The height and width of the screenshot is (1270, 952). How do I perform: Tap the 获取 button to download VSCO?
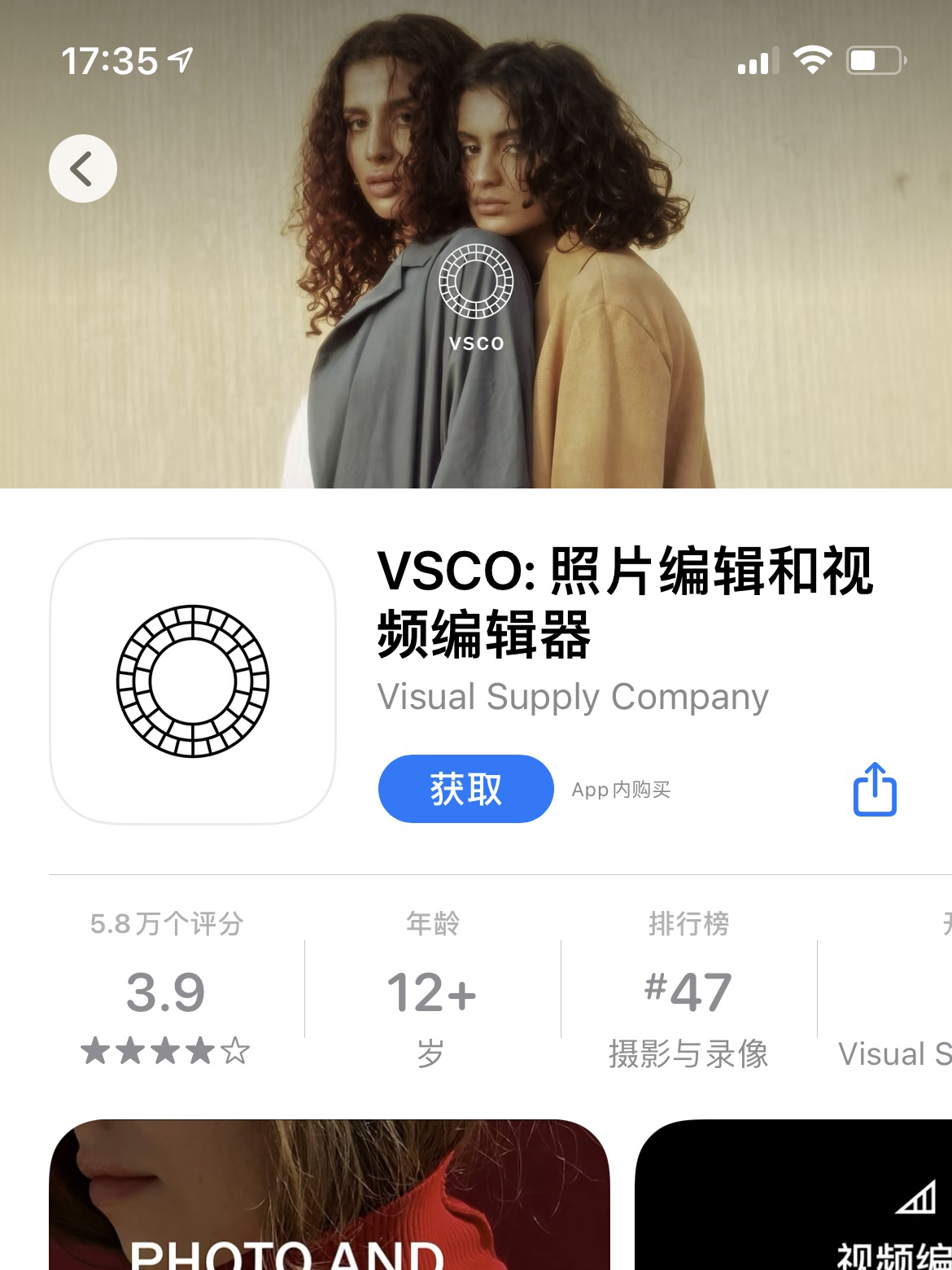(465, 789)
